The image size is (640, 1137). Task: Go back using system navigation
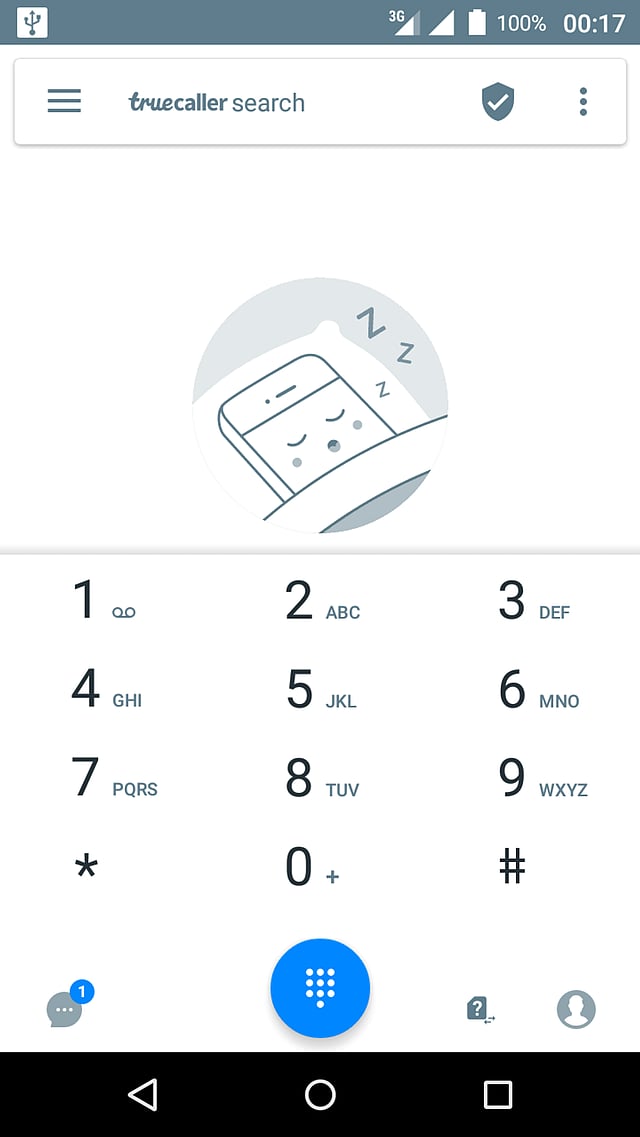pyautogui.click(x=143, y=1094)
